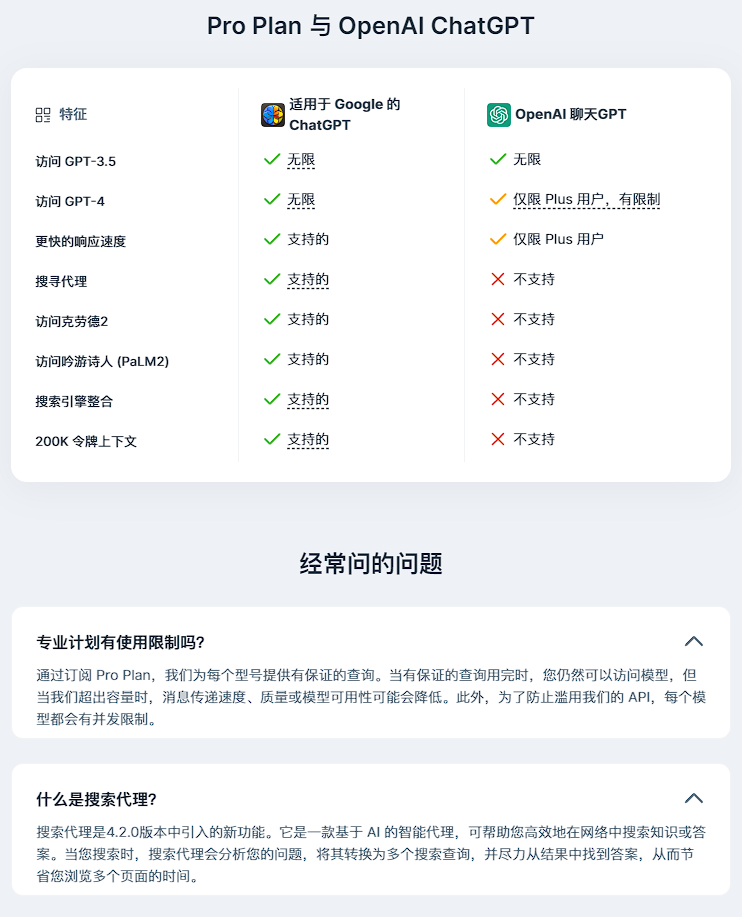Tap the underlined 支持的 in 200K 令牌上下文 row

pos(308,440)
